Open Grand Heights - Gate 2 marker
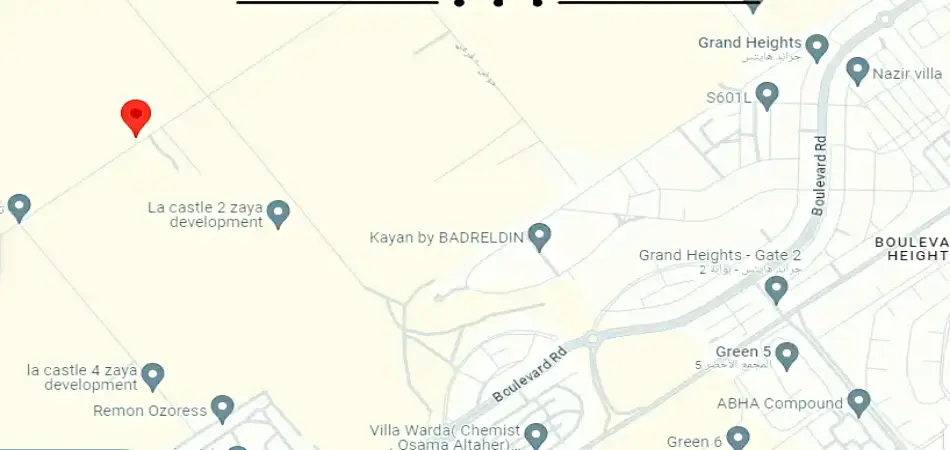Image resolution: width=950 pixels, height=450 pixels. click(776, 290)
